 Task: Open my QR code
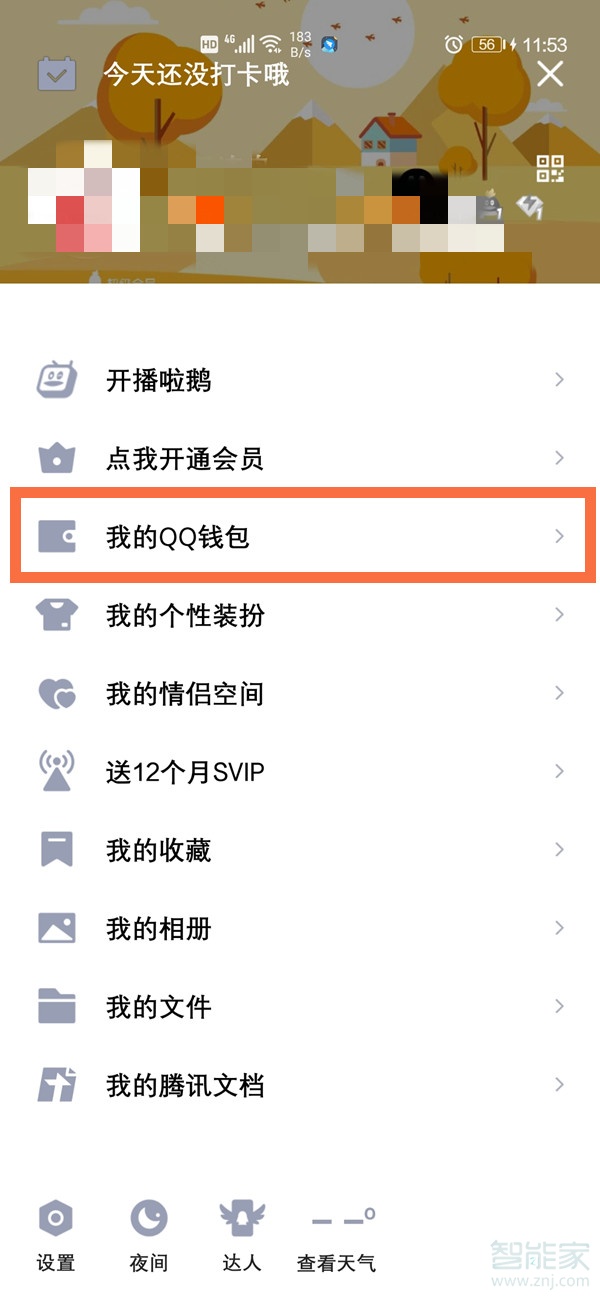click(x=550, y=169)
